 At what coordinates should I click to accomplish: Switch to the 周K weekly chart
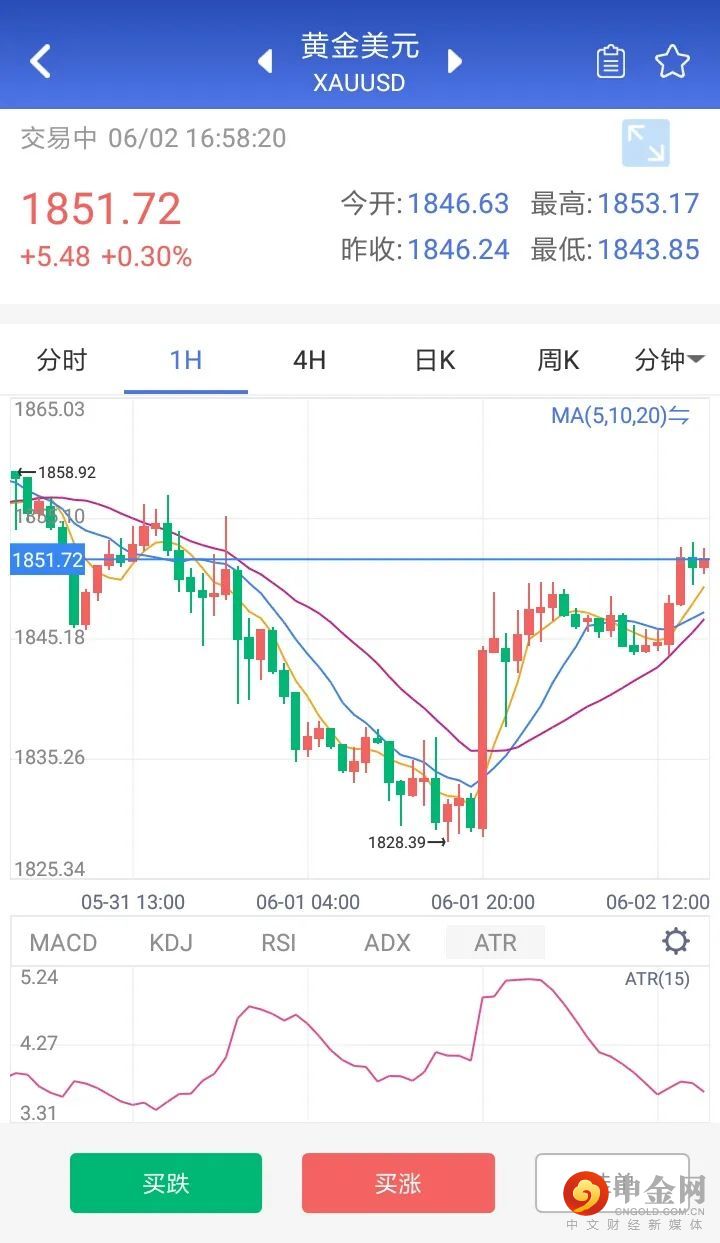[557, 360]
